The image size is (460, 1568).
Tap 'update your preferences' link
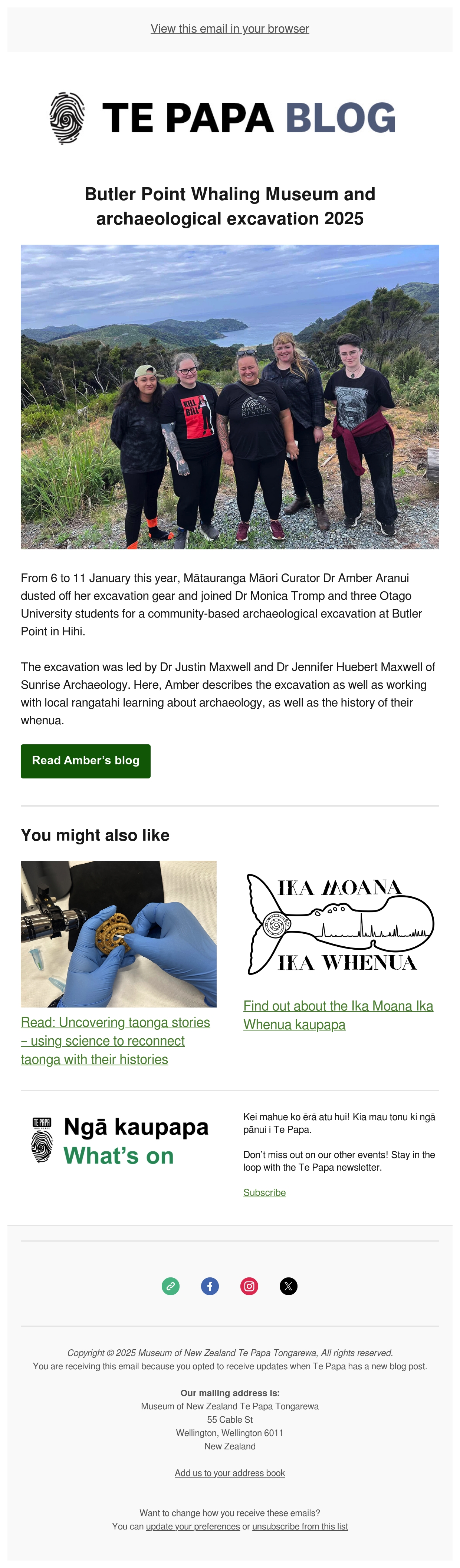pyautogui.click(x=193, y=1526)
